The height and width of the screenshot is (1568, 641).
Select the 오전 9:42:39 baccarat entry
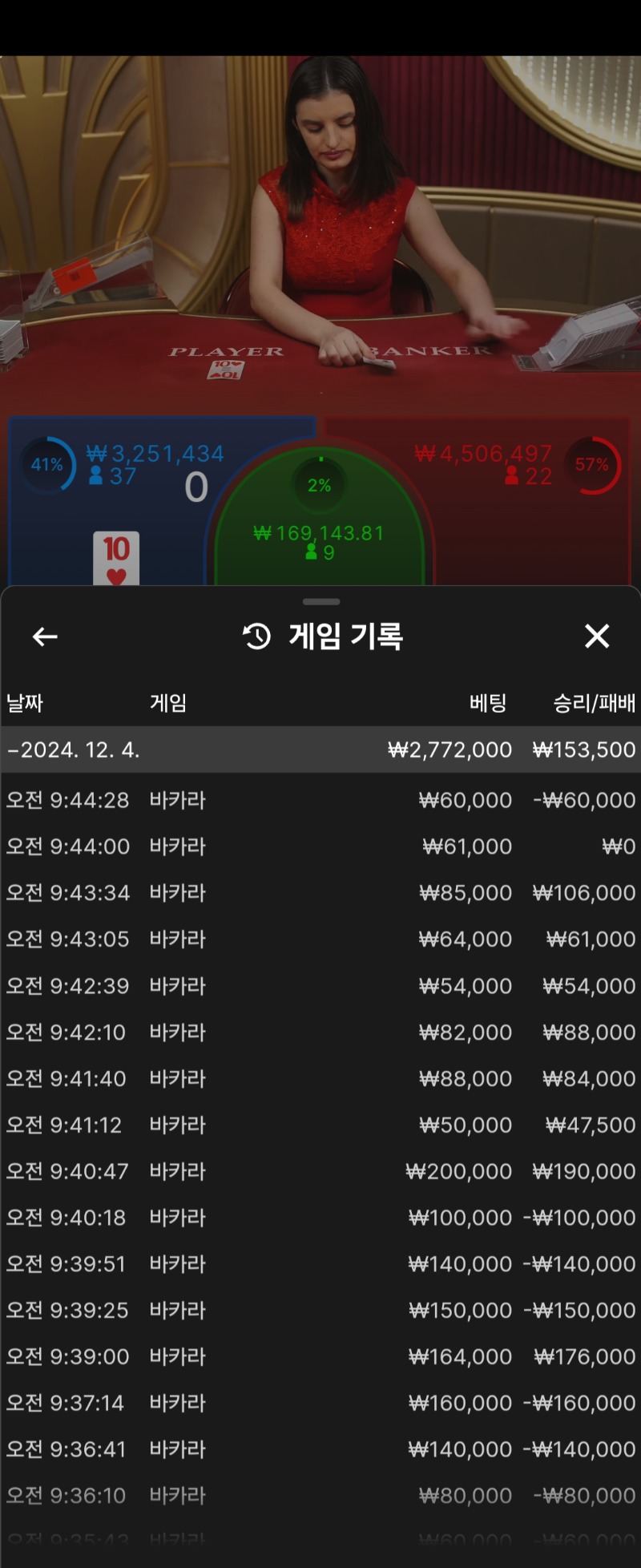pyautogui.click(x=320, y=985)
